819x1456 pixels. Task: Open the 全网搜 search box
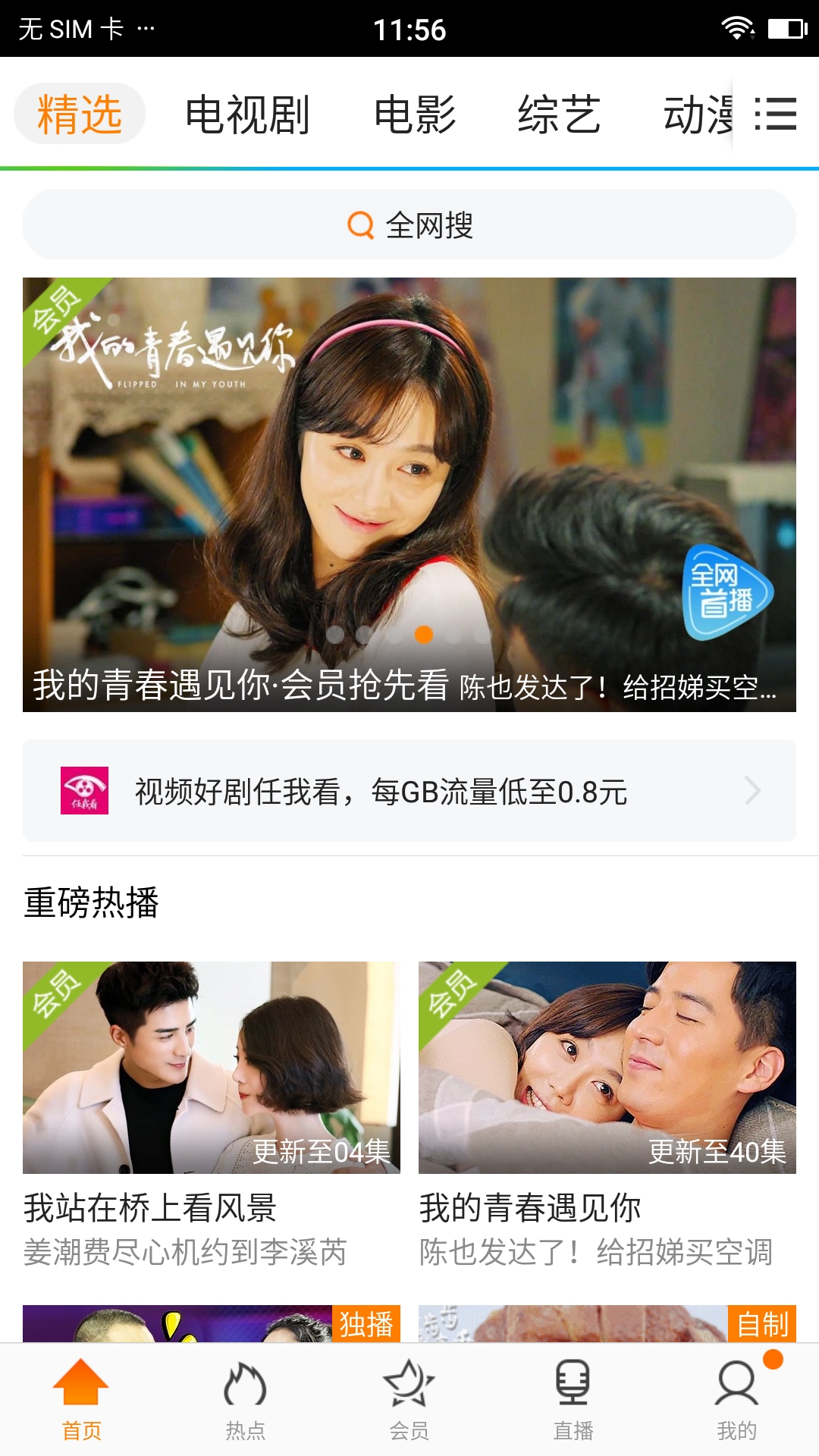pyautogui.click(x=409, y=225)
